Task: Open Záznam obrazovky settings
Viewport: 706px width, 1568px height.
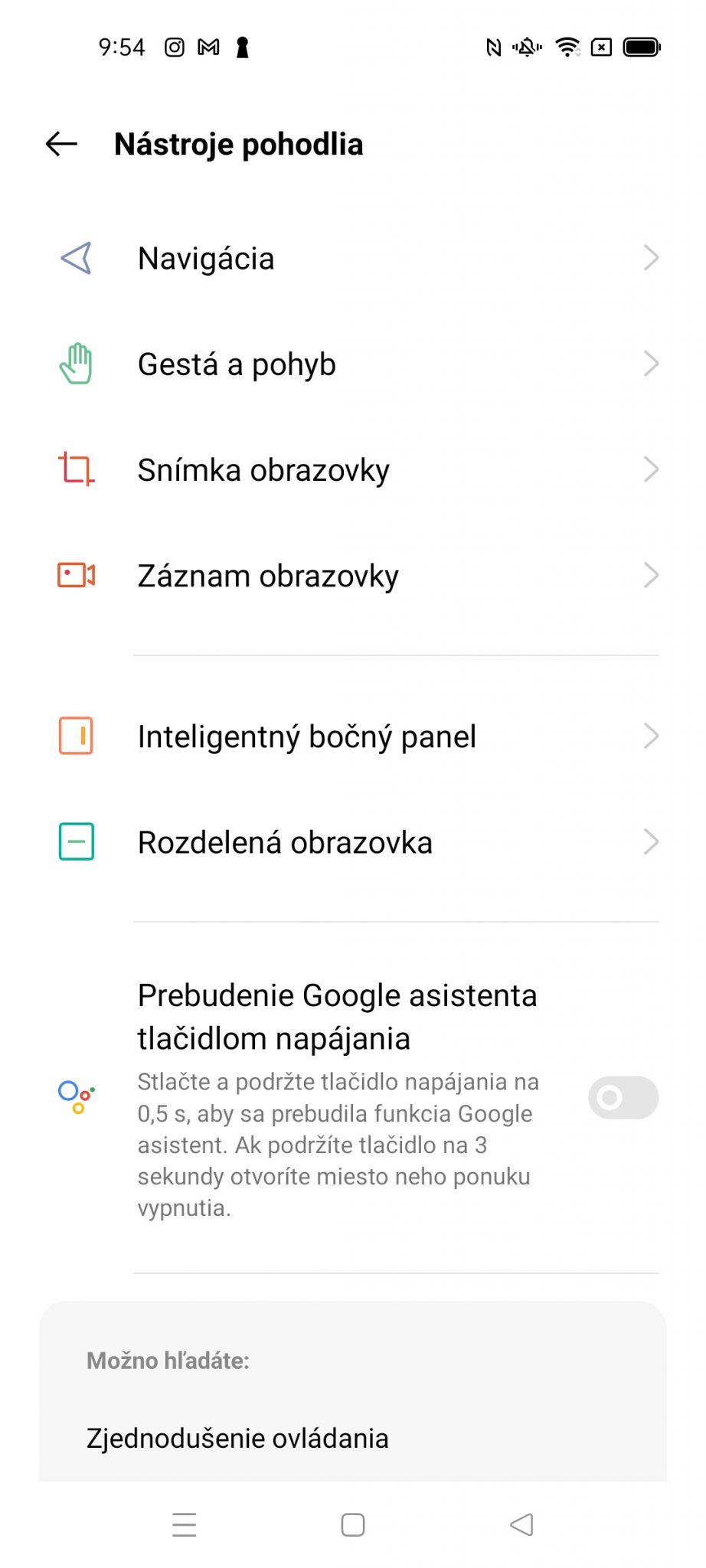Action: 353,575
